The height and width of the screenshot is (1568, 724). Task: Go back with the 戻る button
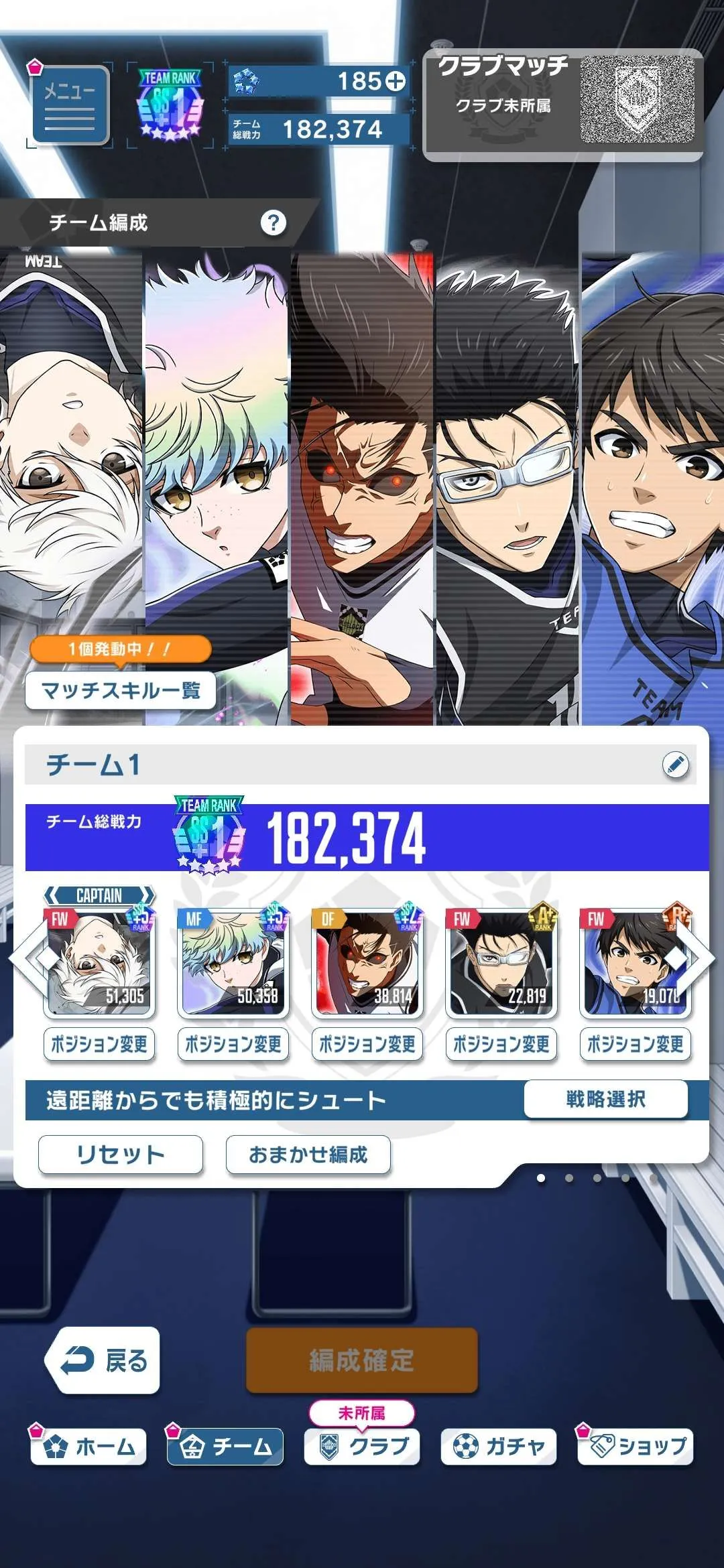pyautogui.click(x=103, y=1360)
